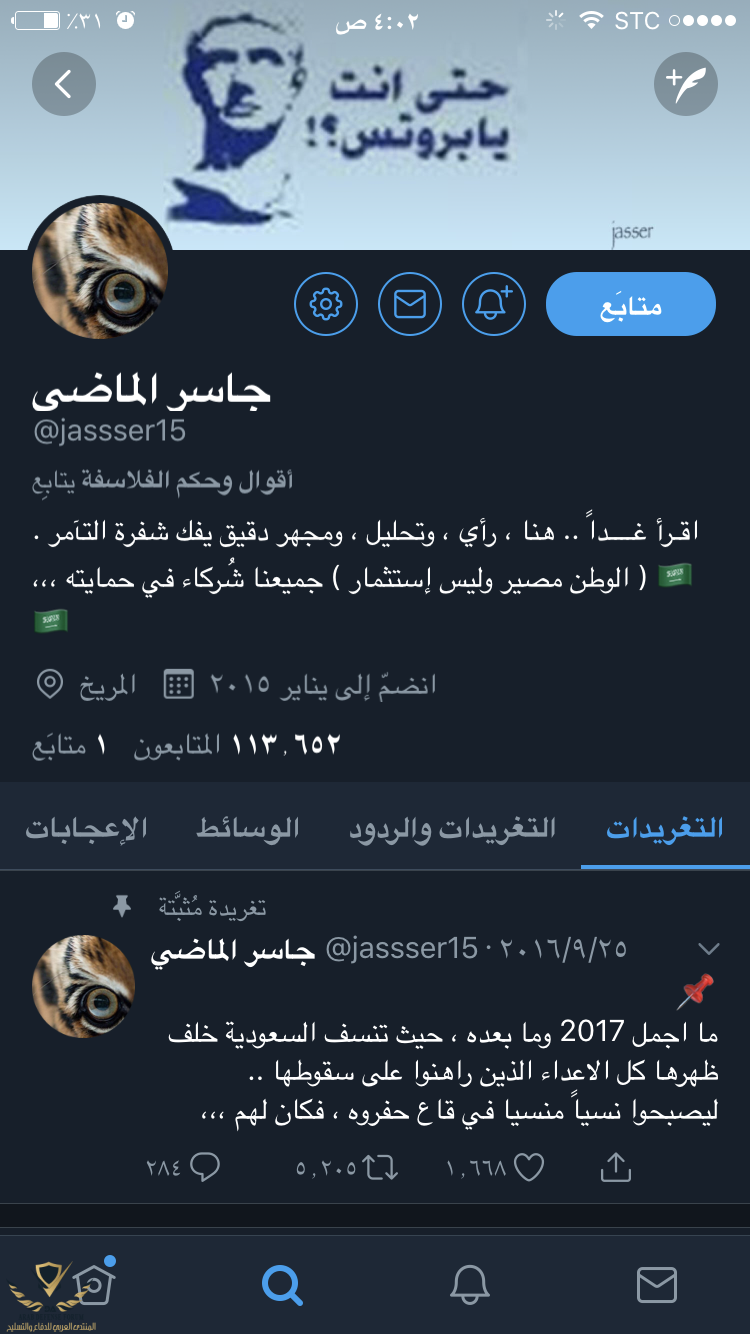View the متابَع following list

[x=68, y=746]
